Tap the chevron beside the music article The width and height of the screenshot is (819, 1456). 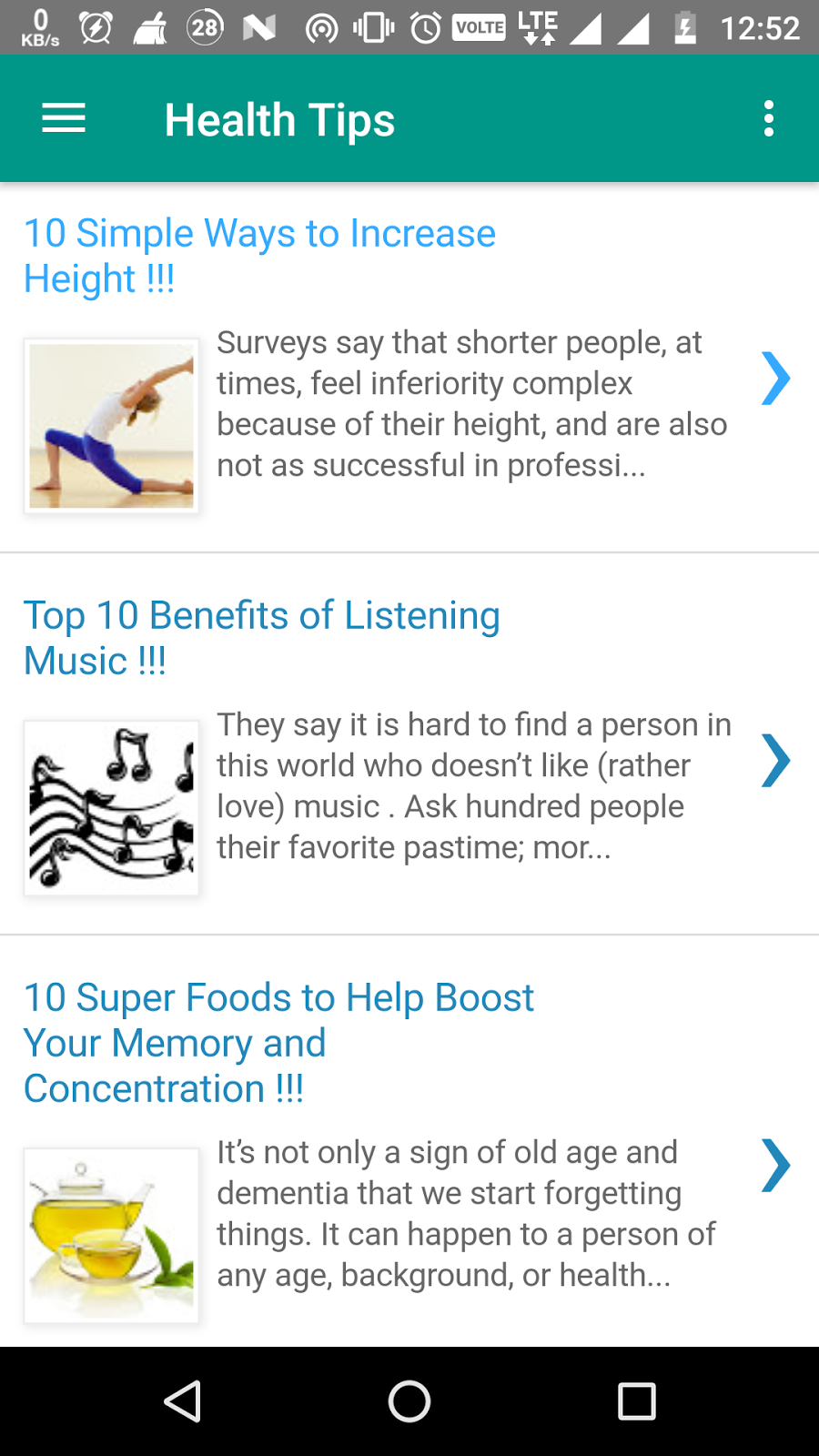(775, 760)
